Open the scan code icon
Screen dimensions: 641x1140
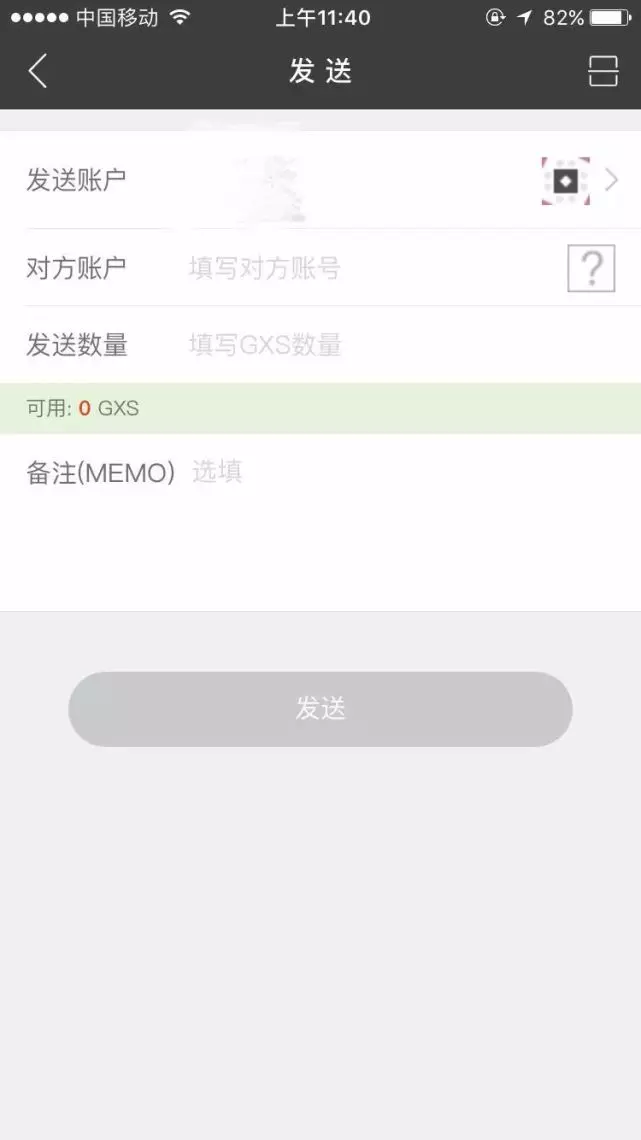(603, 71)
